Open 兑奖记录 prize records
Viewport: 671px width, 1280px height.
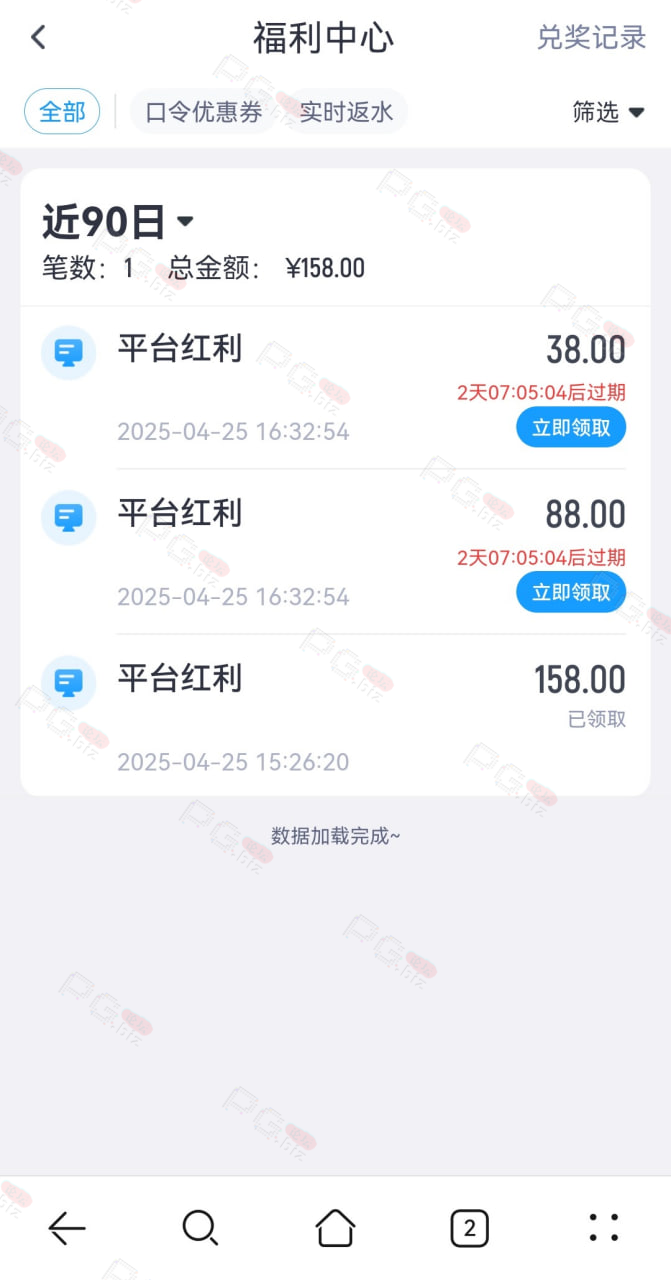(591, 38)
